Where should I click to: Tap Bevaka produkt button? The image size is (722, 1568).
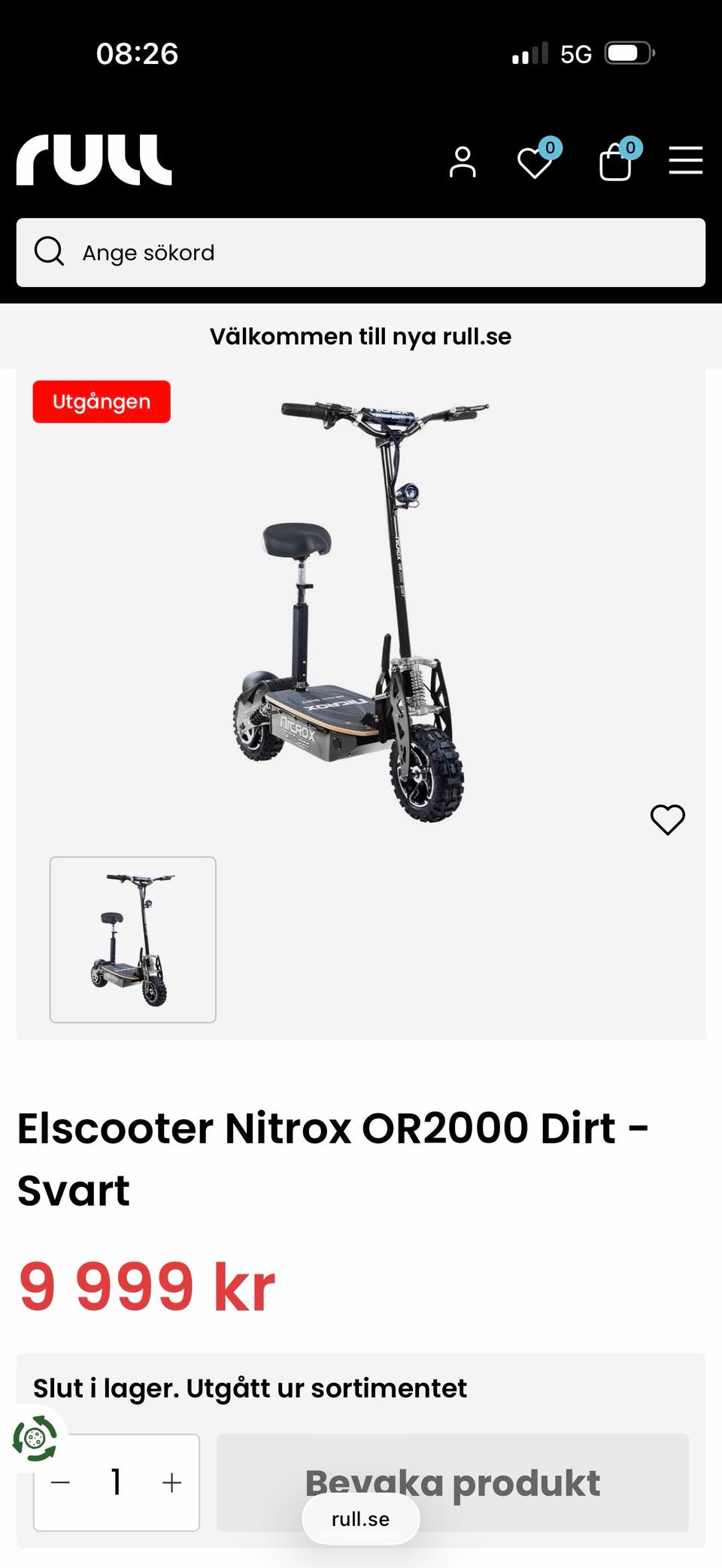453,1482
